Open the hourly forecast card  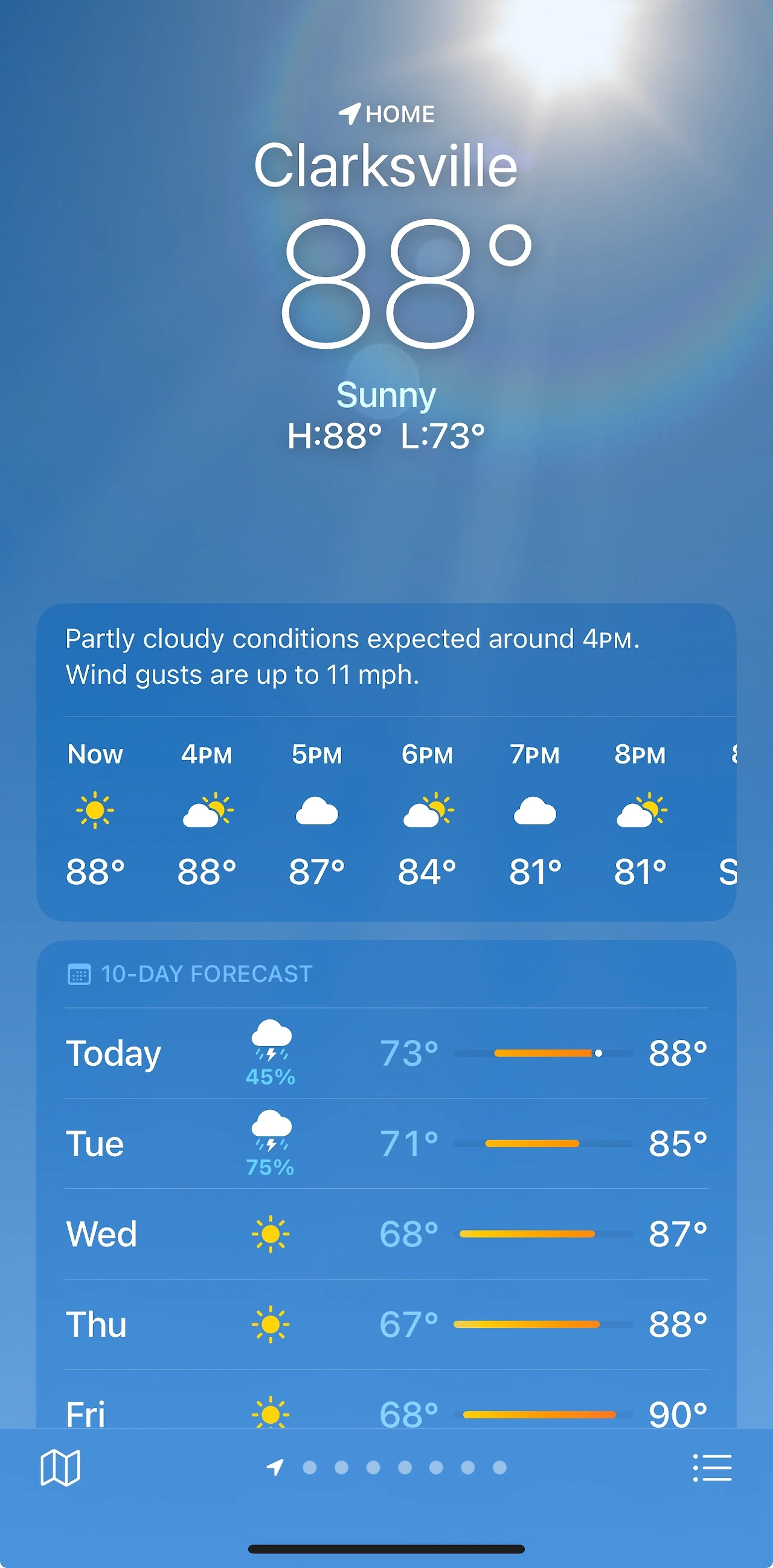click(386, 762)
